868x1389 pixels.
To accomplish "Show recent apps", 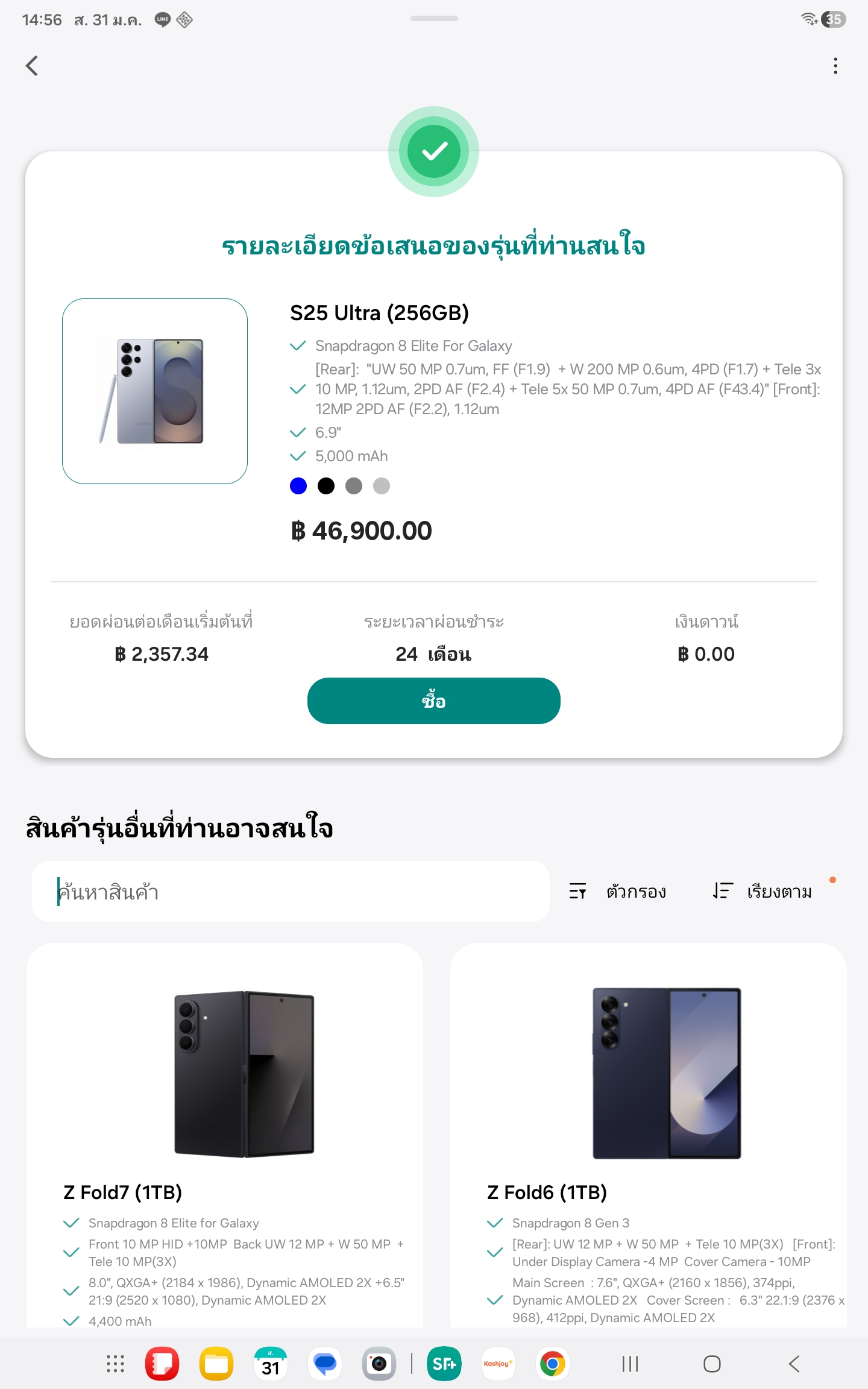I will tap(630, 1364).
